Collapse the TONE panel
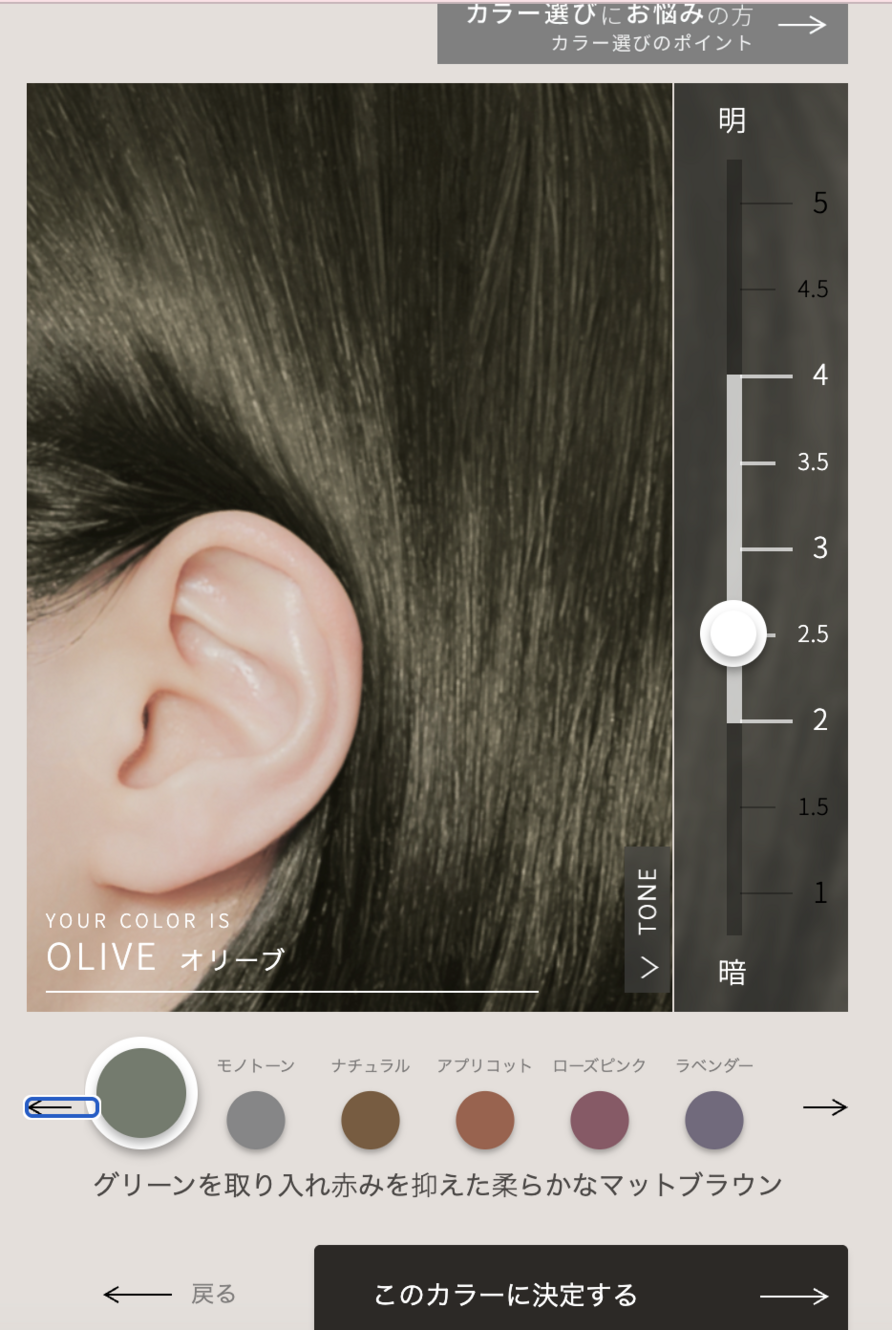Image resolution: width=892 pixels, height=1330 pixels. point(648,920)
